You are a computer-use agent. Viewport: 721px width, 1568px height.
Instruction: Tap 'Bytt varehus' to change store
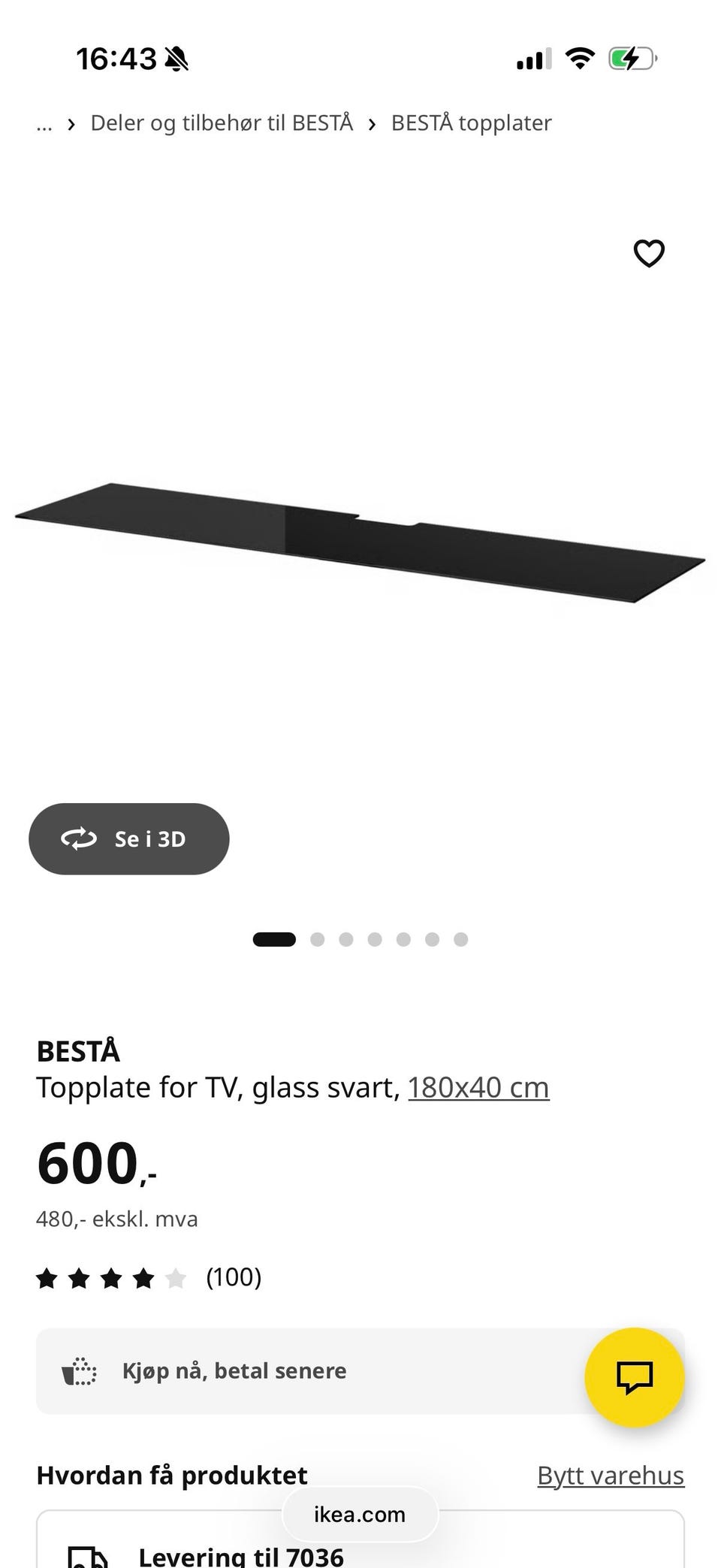611,1476
